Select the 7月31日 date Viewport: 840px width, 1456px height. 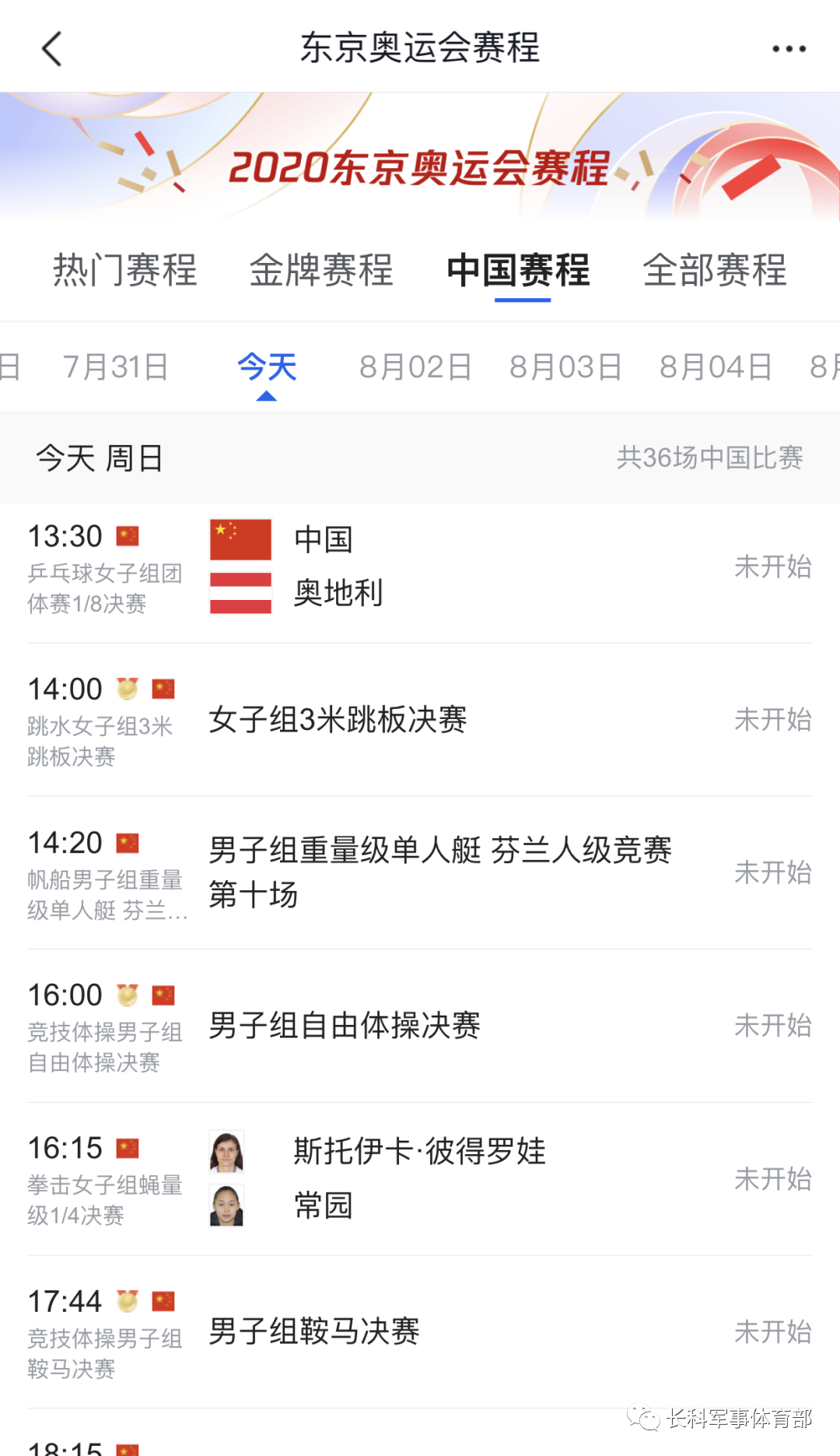[116, 367]
